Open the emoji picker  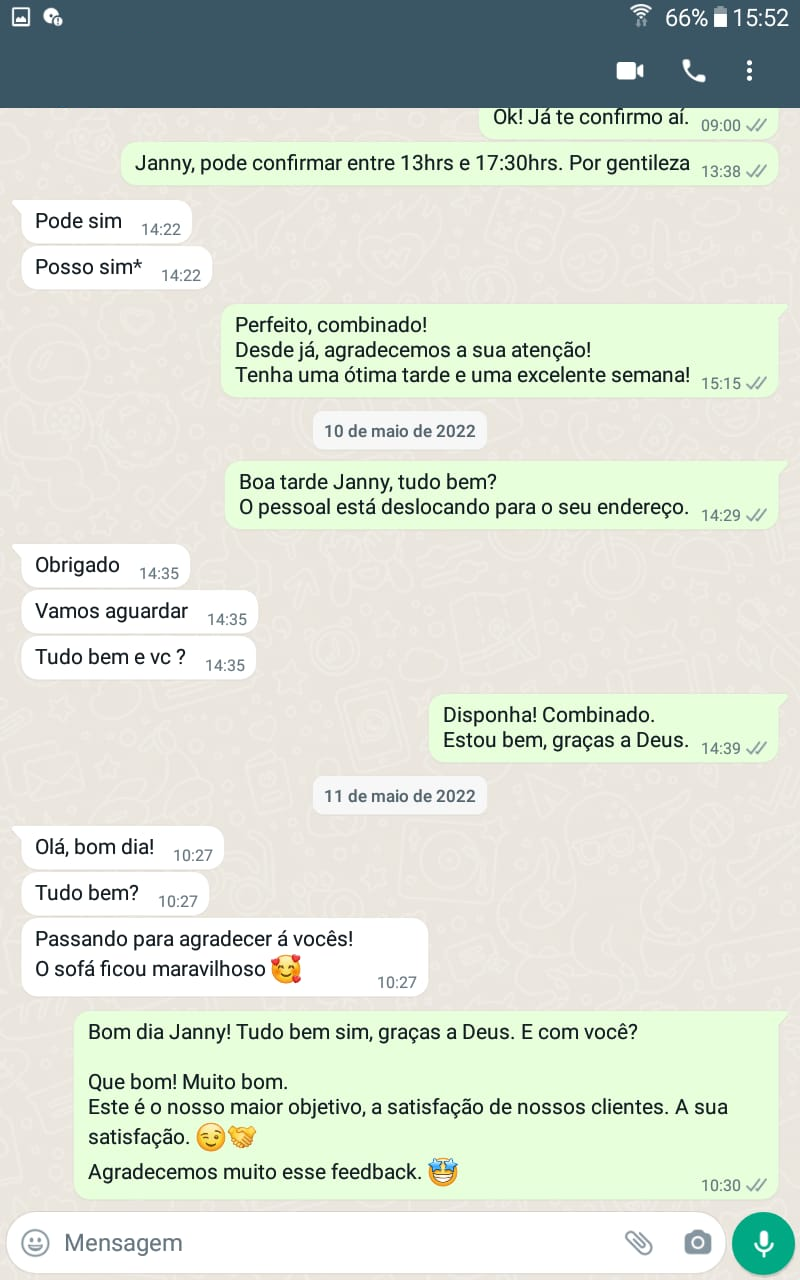coord(36,1243)
